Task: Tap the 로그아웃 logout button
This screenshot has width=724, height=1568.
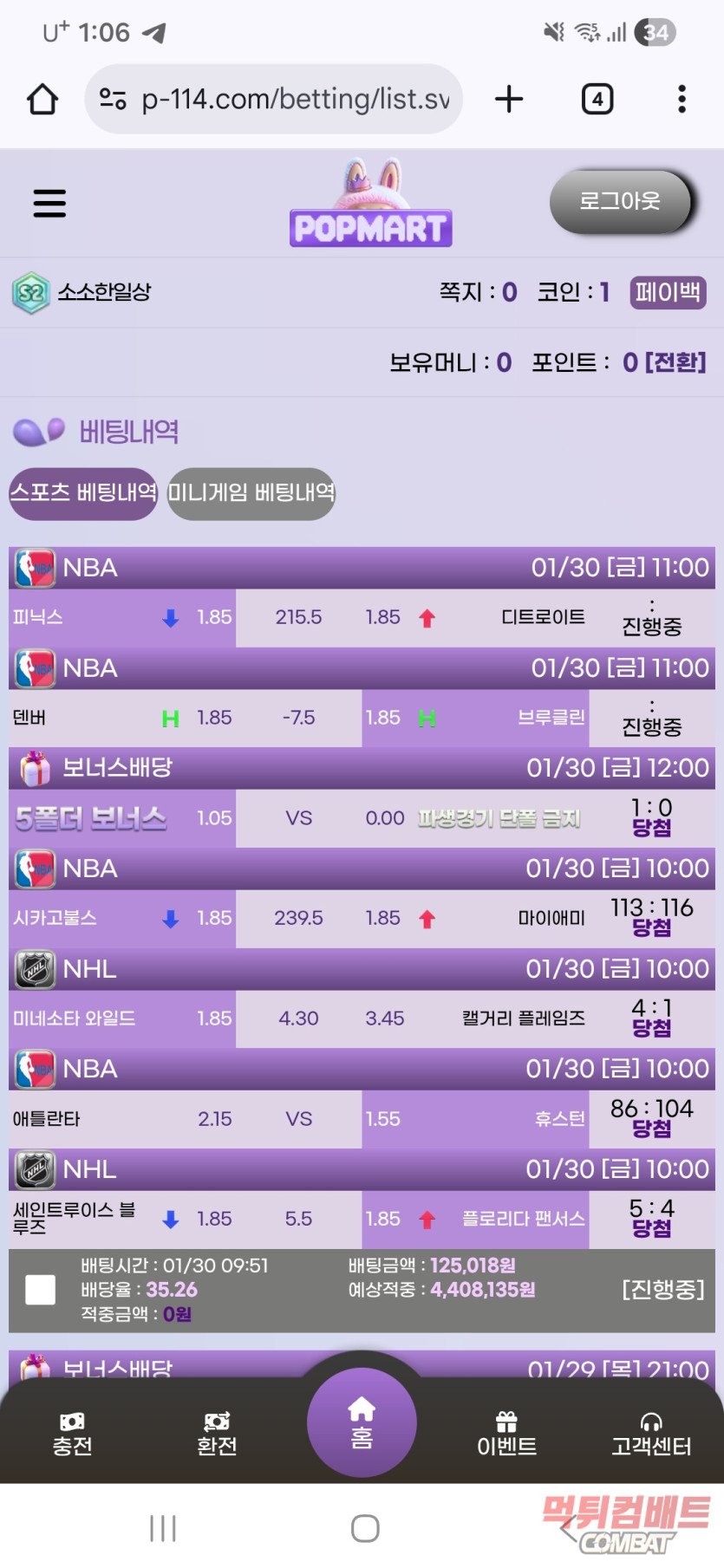Action: pos(620,202)
